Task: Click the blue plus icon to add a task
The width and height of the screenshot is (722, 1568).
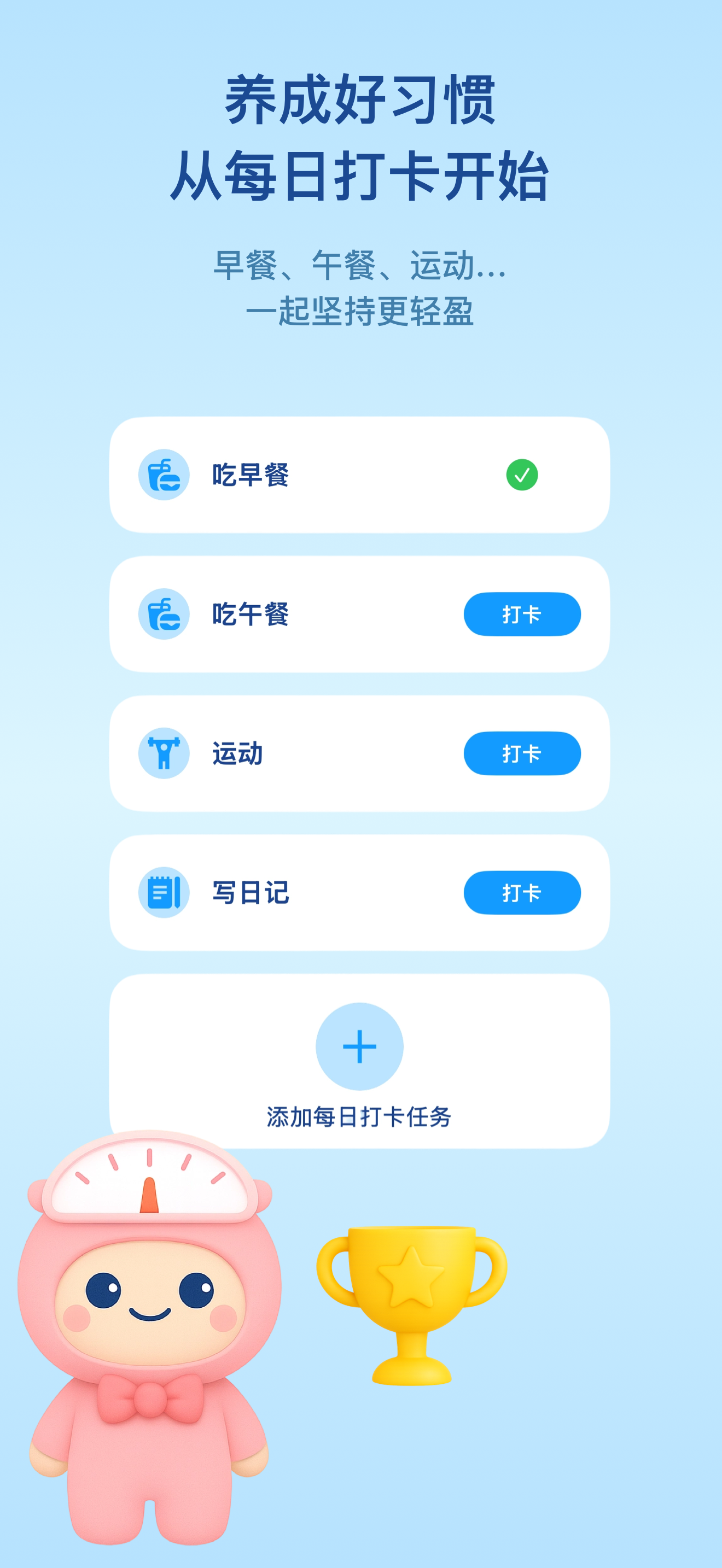Action: pos(360,1045)
